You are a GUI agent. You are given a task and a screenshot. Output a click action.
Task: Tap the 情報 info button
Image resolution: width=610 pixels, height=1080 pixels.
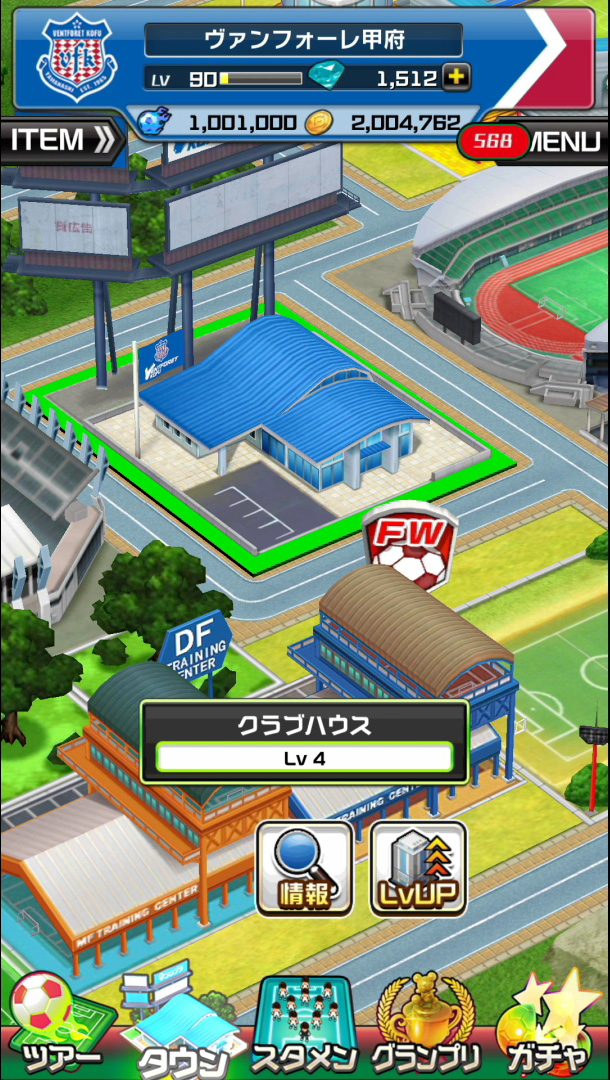[305, 868]
